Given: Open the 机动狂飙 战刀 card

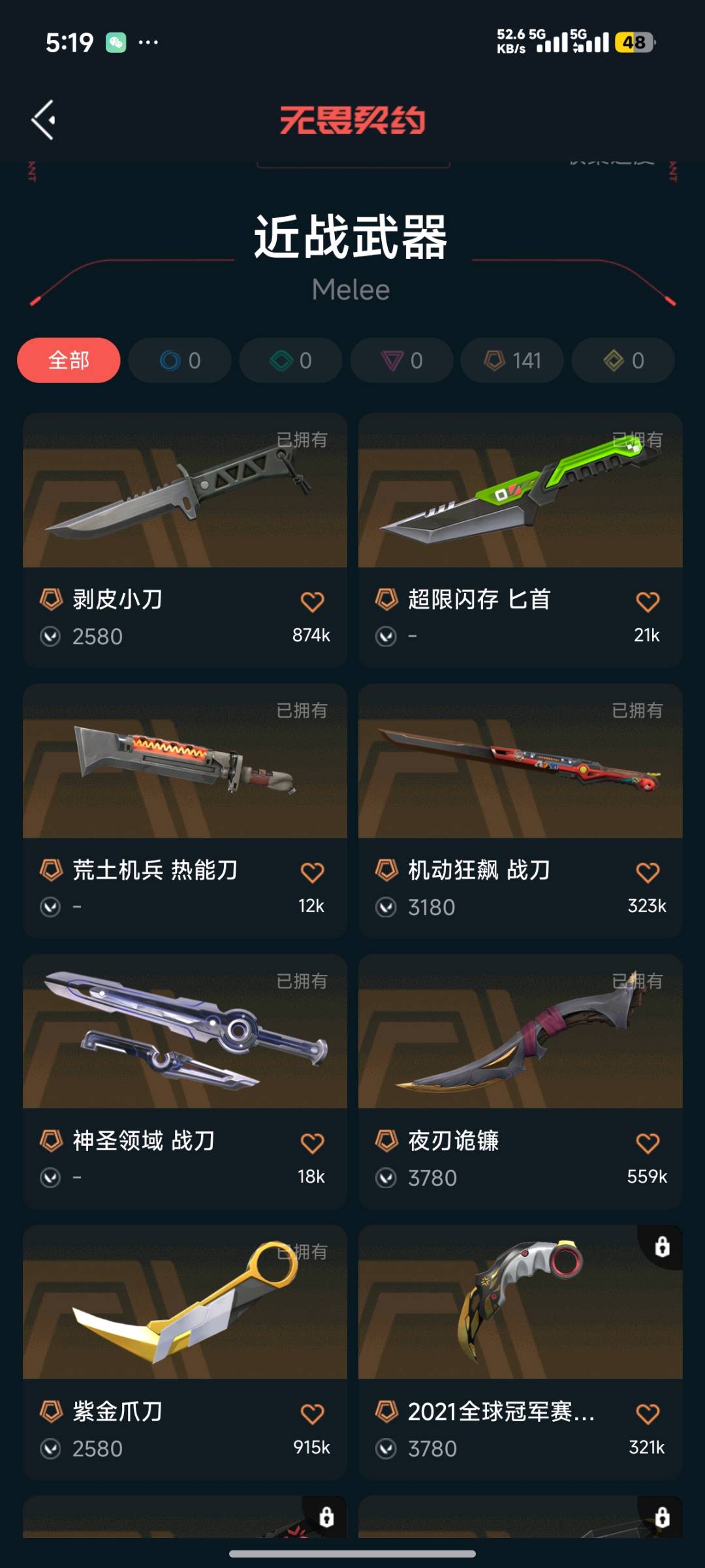Looking at the screenshot, I should (x=520, y=810).
